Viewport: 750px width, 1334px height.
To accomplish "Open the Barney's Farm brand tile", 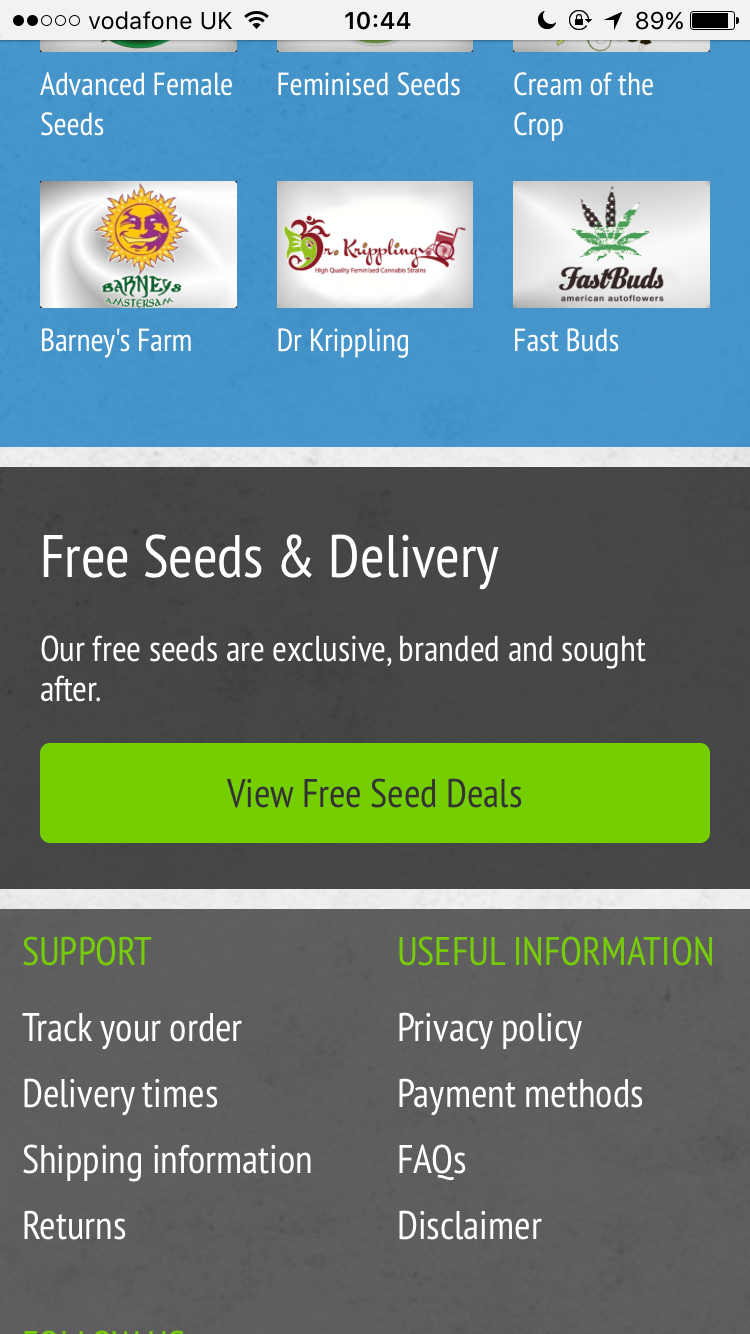I will pos(138,245).
